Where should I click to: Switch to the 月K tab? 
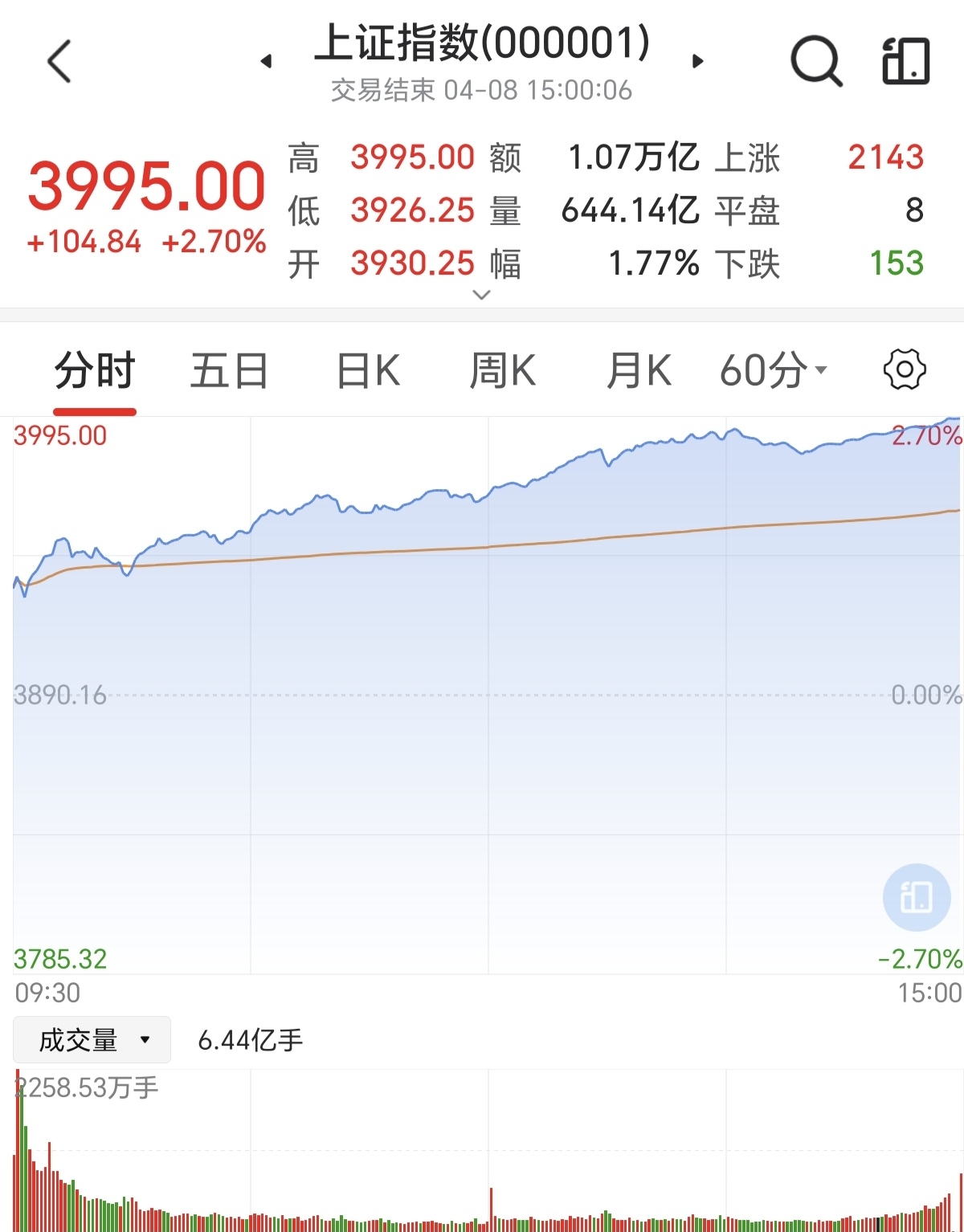[x=639, y=371]
